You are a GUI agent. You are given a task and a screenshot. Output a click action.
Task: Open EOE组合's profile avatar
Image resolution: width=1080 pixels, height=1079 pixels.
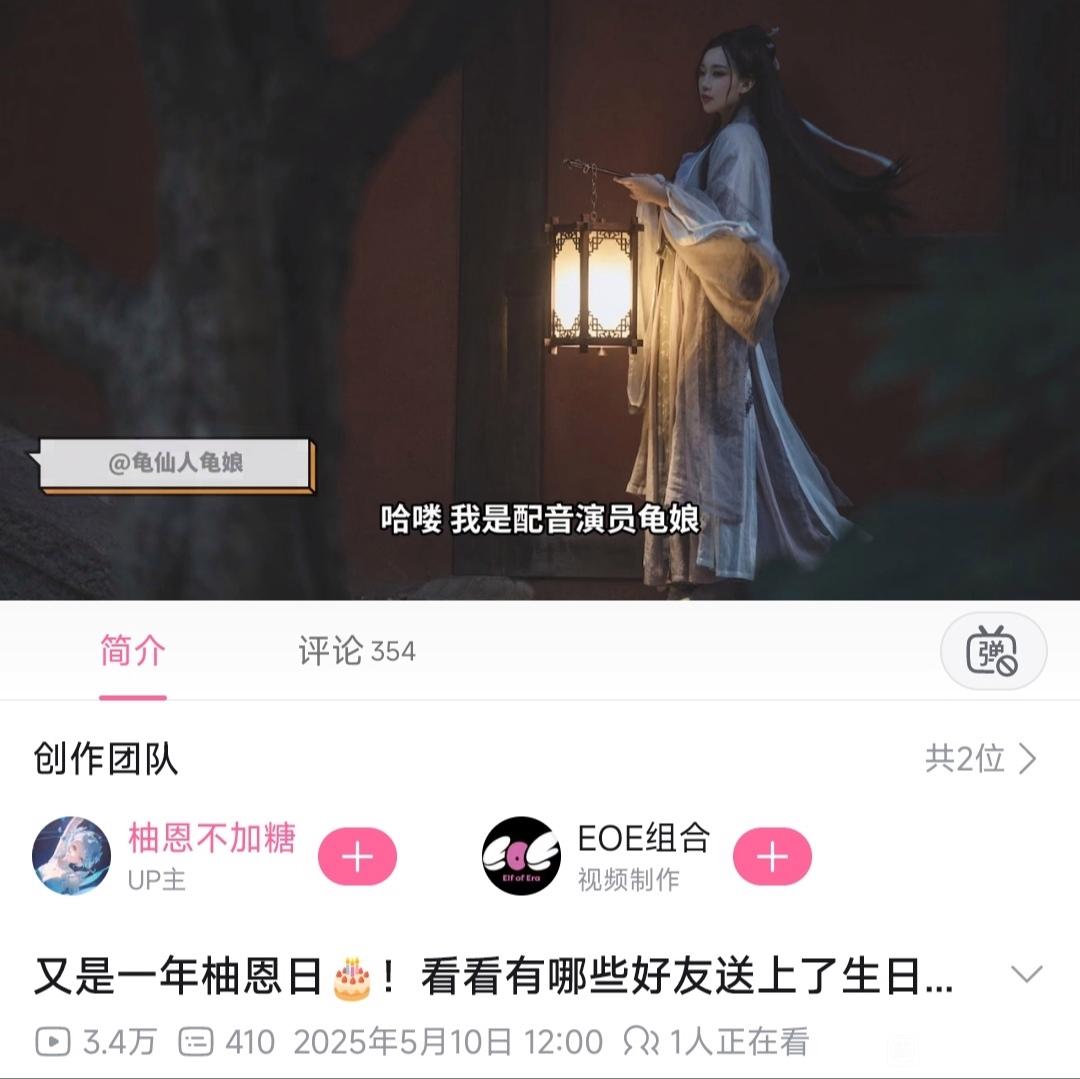point(521,856)
